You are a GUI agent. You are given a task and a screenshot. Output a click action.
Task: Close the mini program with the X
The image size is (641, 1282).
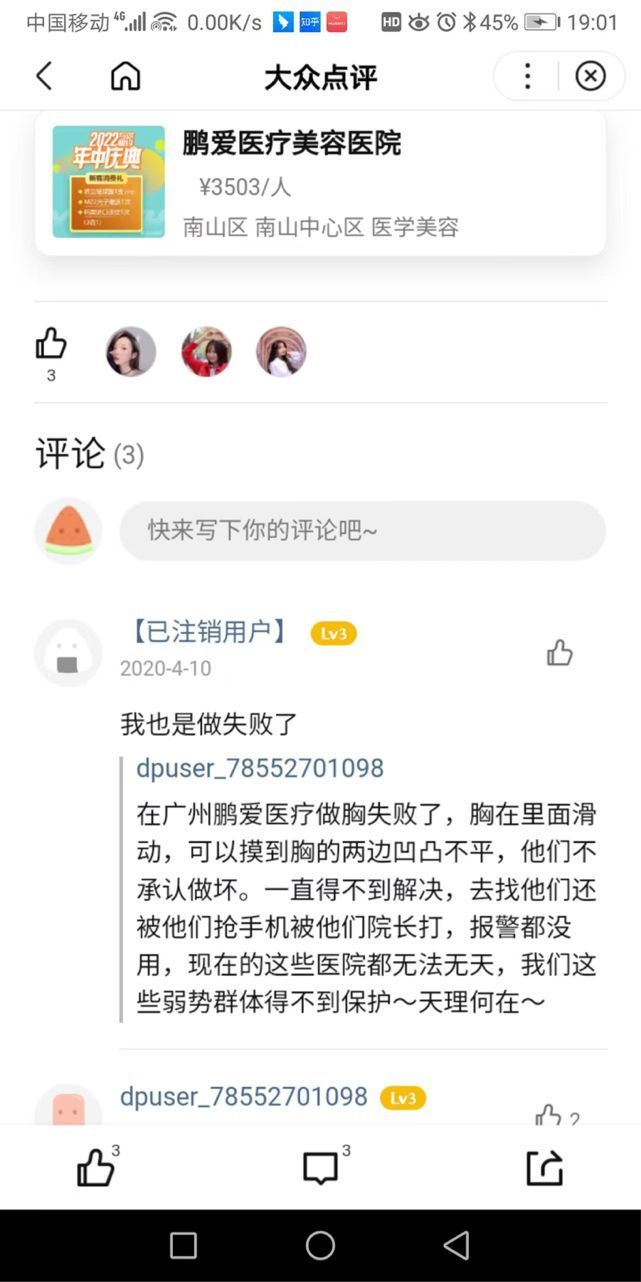(590, 76)
